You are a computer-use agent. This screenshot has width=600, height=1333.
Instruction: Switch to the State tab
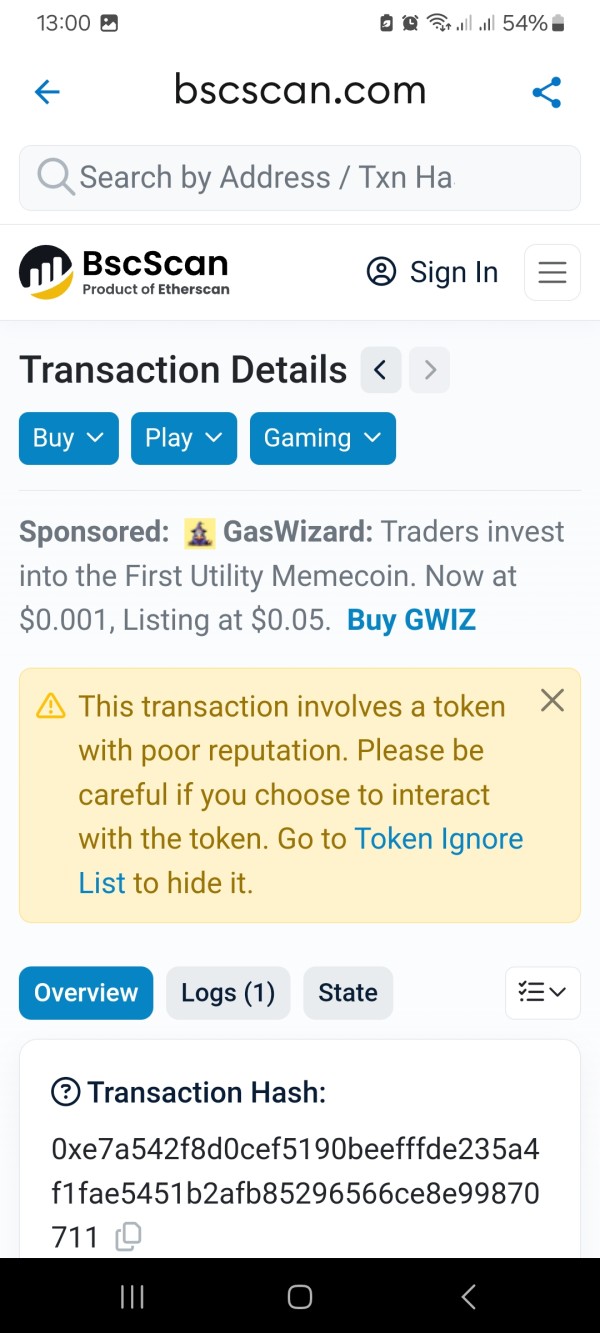point(348,993)
